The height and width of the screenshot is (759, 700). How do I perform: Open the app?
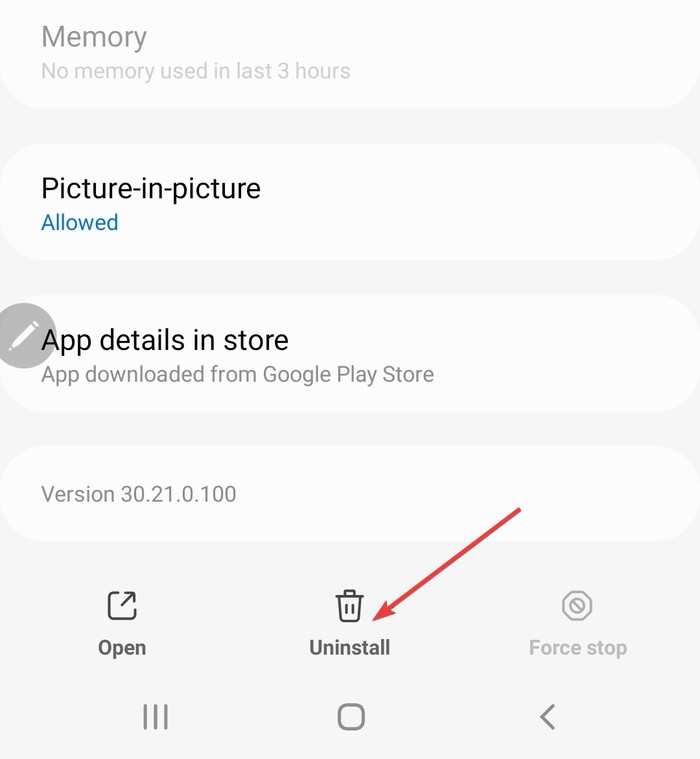pos(122,624)
